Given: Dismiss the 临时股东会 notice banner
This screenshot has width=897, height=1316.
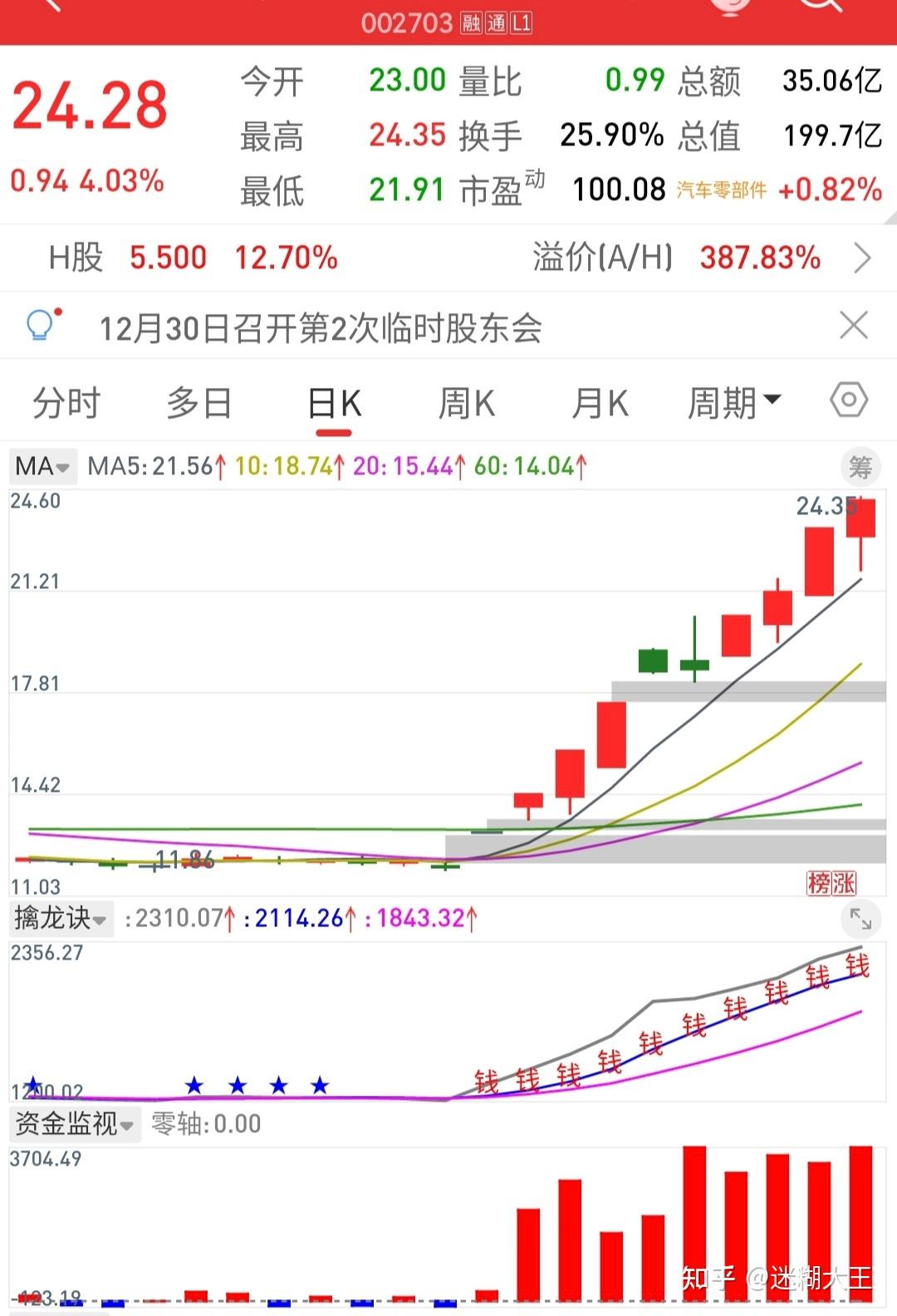Looking at the screenshot, I should tap(854, 325).
